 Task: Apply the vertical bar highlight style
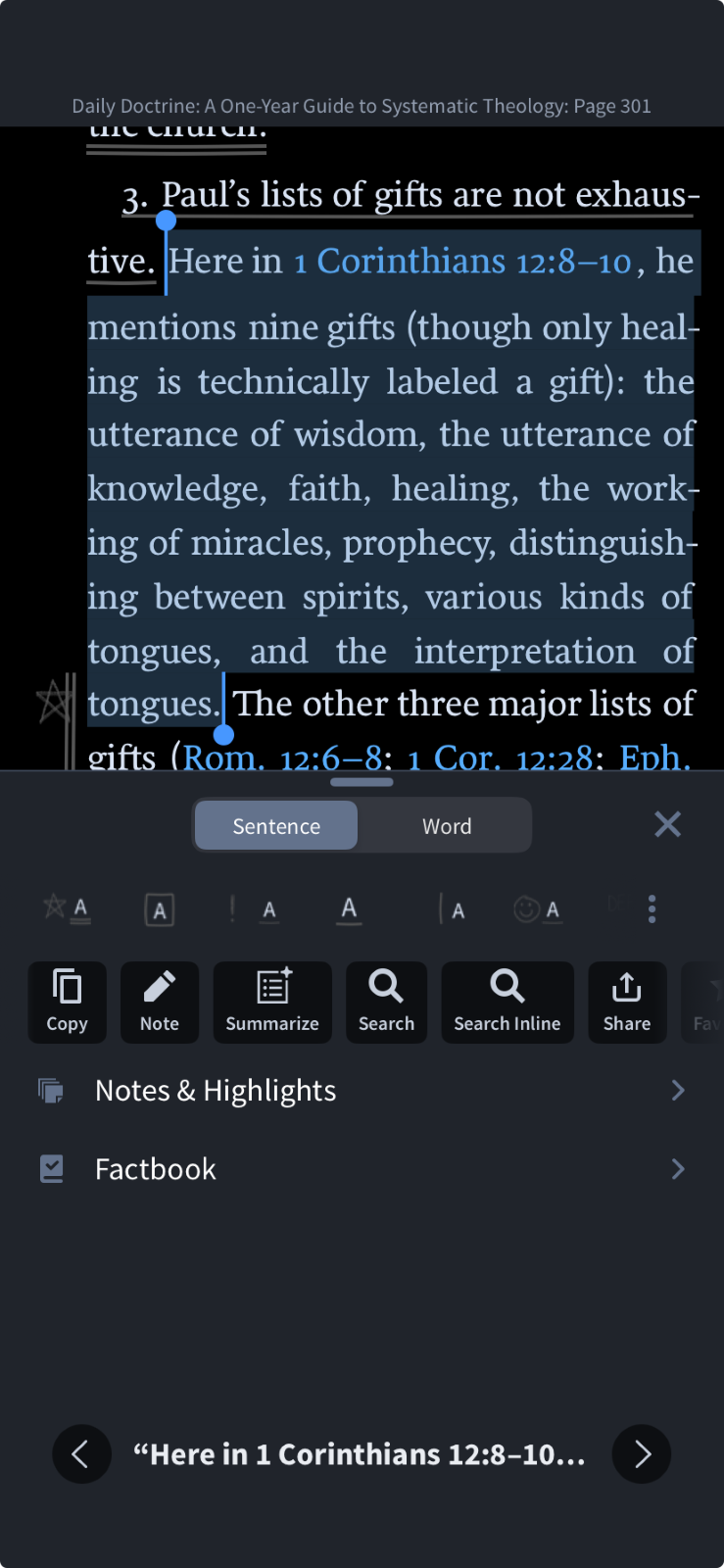pyautogui.click(x=451, y=909)
